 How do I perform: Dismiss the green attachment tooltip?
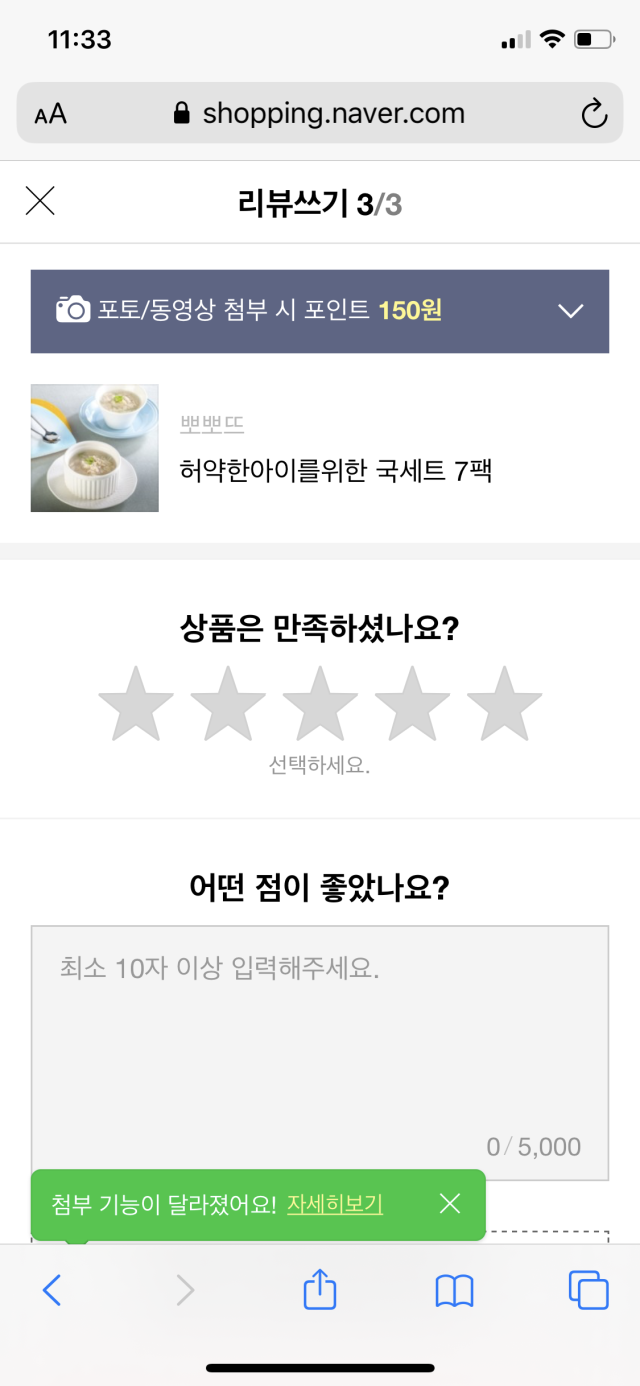pyautogui.click(x=450, y=1204)
